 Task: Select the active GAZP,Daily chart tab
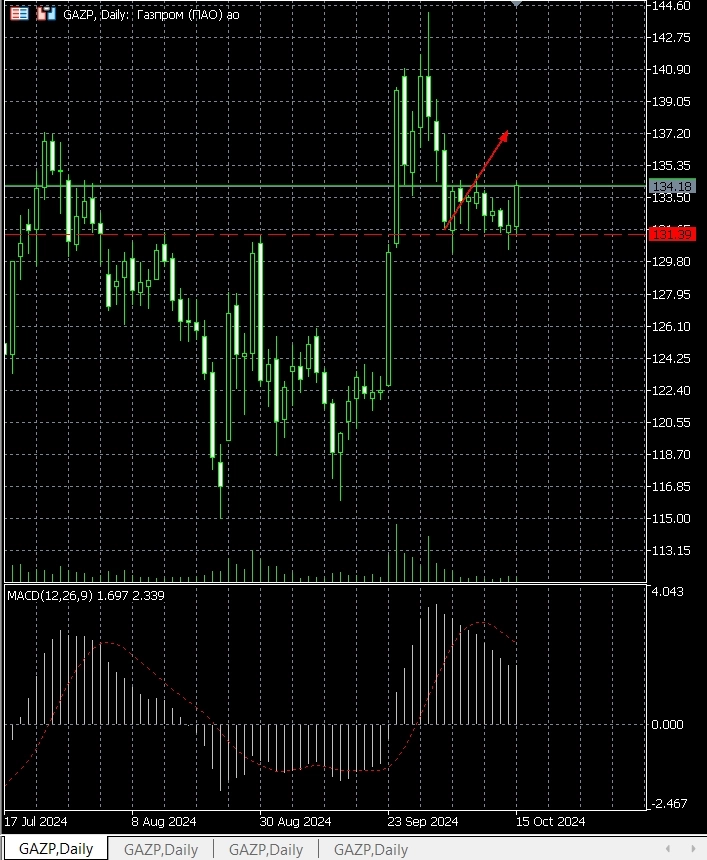tap(56, 849)
